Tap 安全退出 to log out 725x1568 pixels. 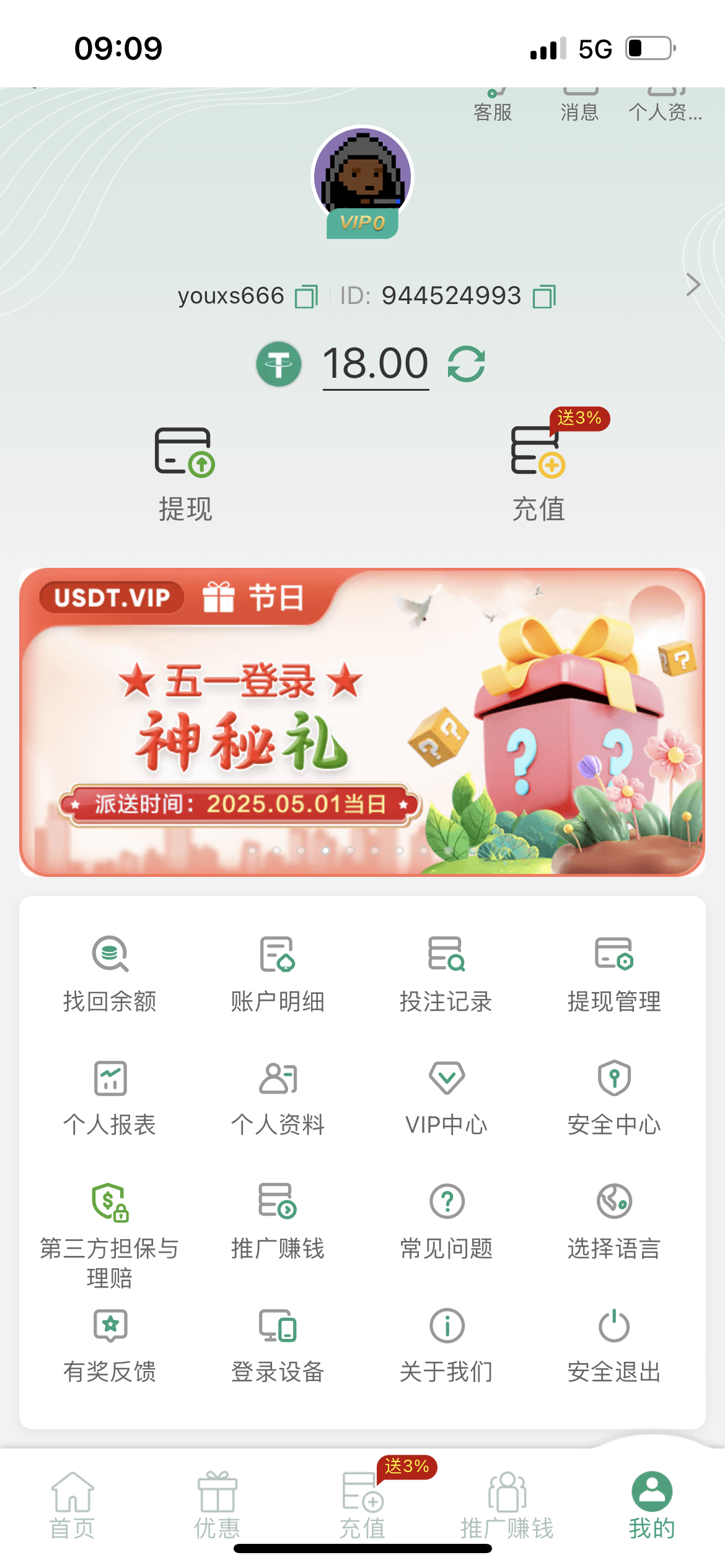pyautogui.click(x=614, y=1345)
